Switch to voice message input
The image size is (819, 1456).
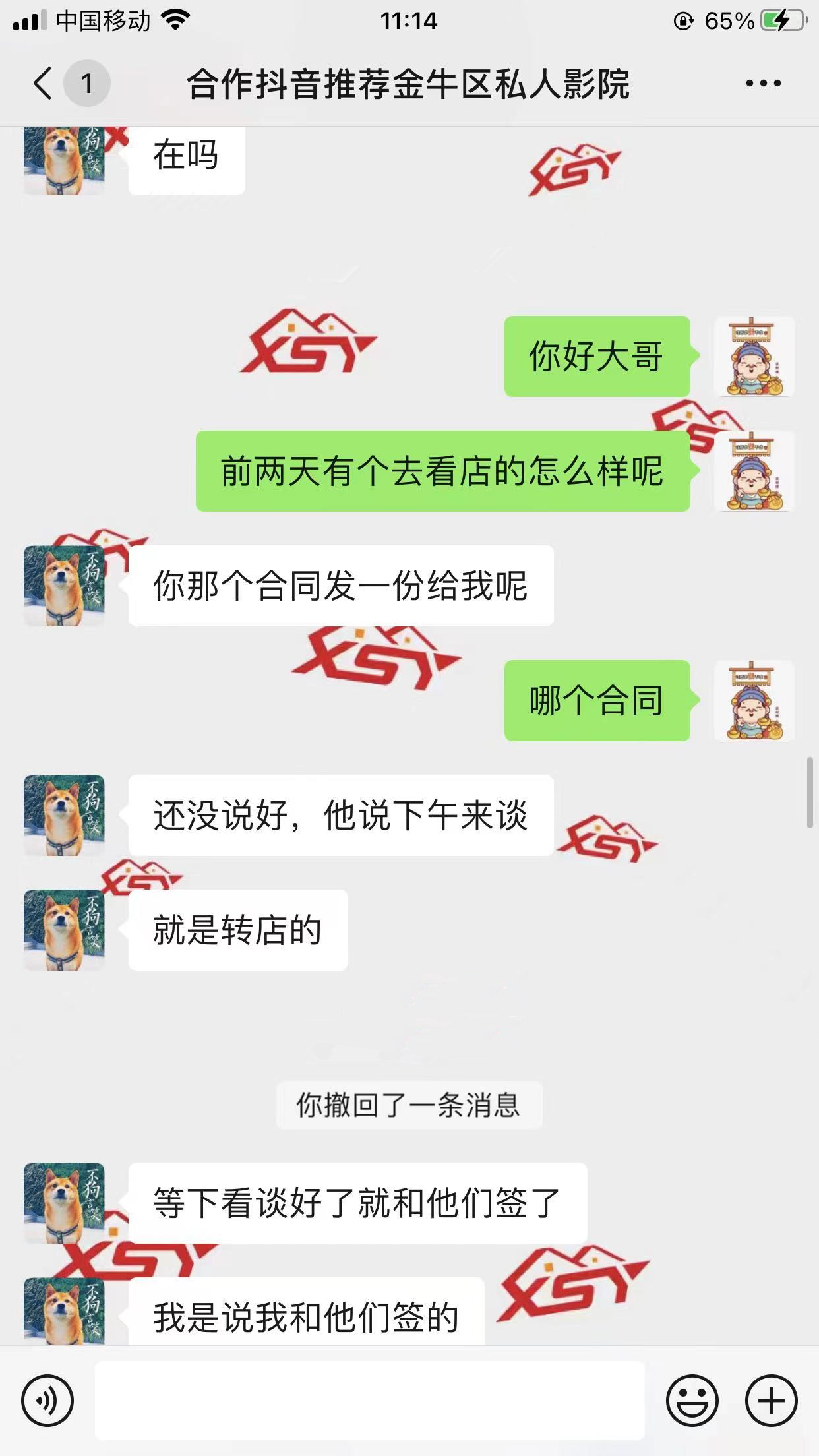(x=47, y=1401)
